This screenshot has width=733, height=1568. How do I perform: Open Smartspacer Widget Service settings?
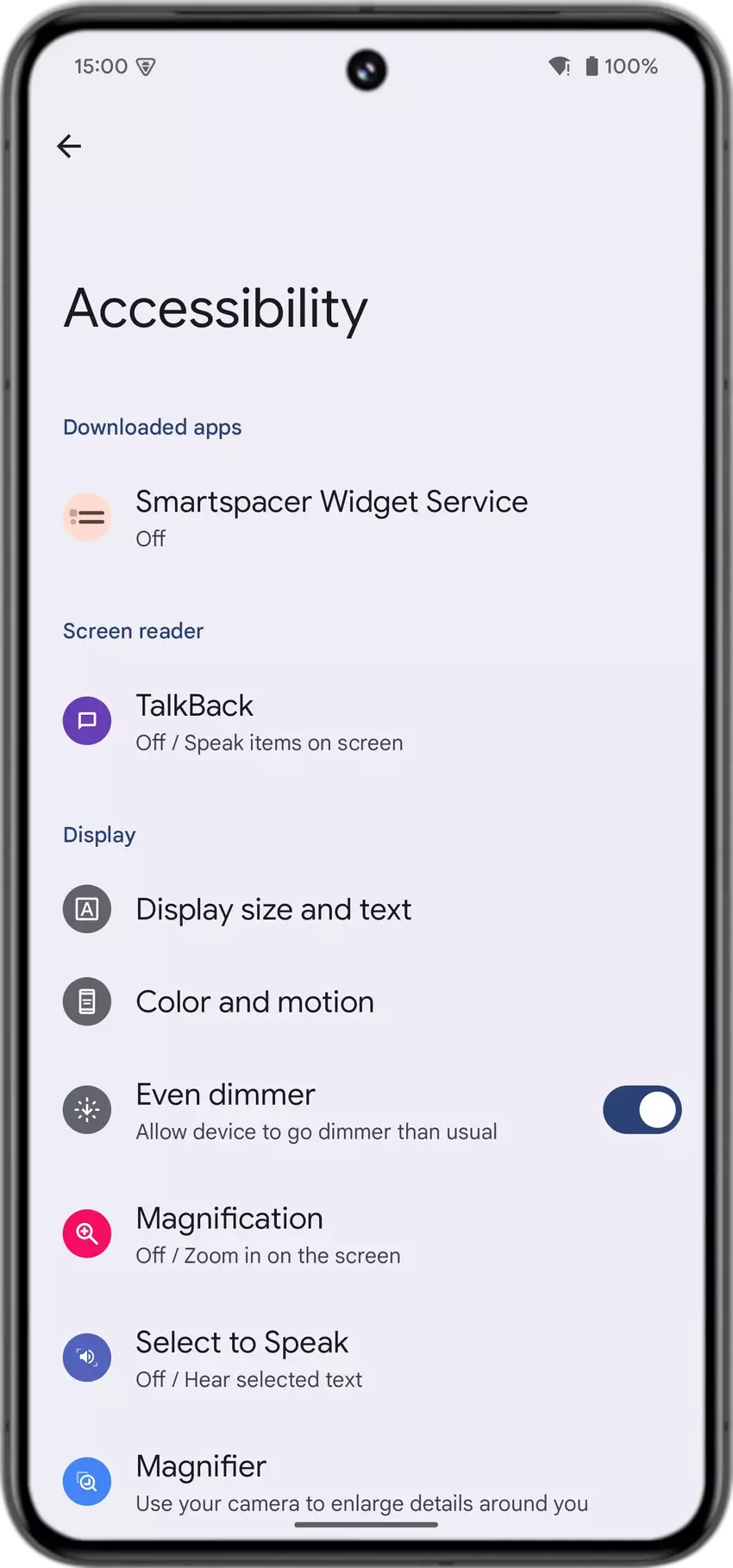tap(331, 517)
